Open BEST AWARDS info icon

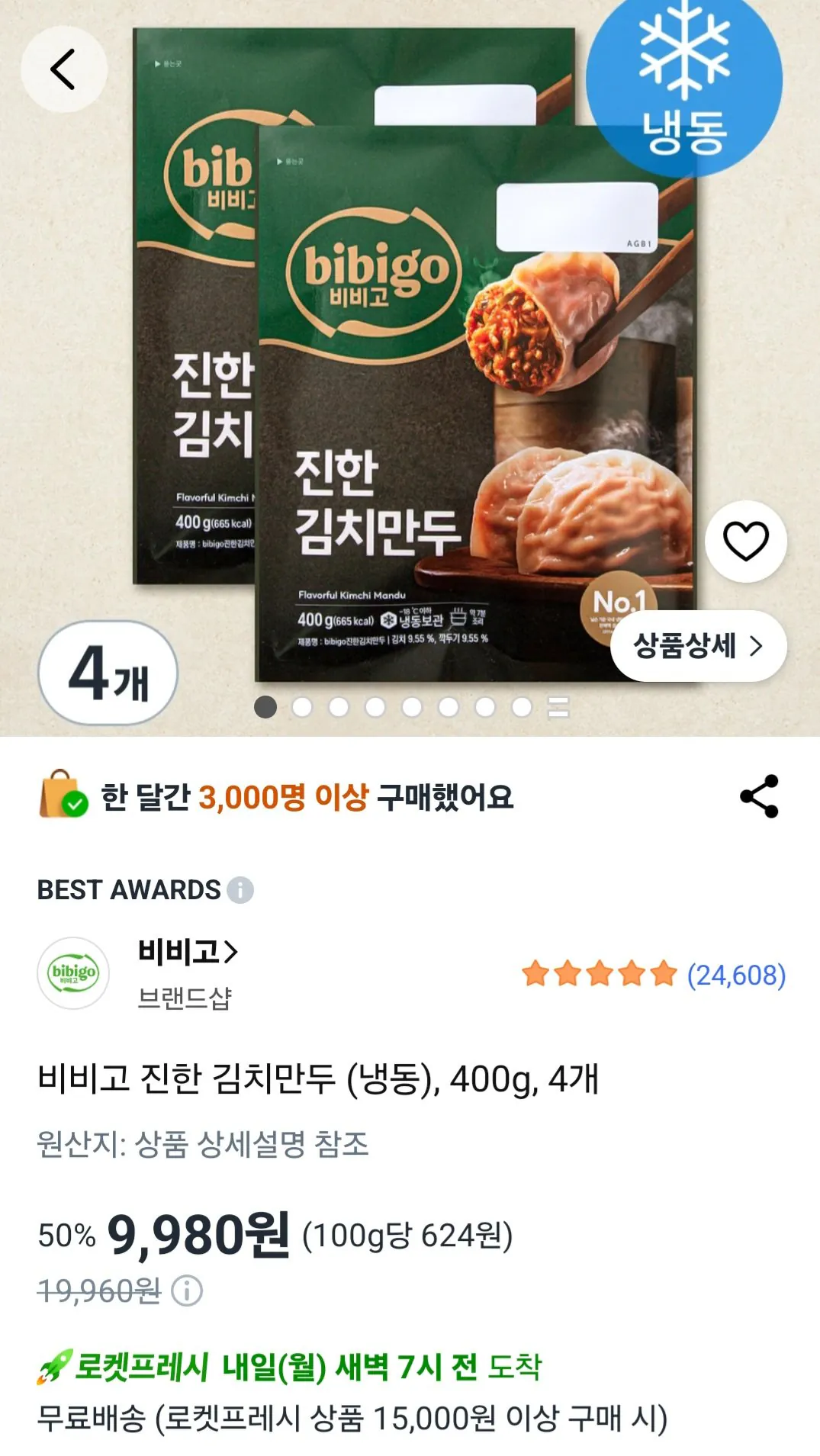point(242,889)
